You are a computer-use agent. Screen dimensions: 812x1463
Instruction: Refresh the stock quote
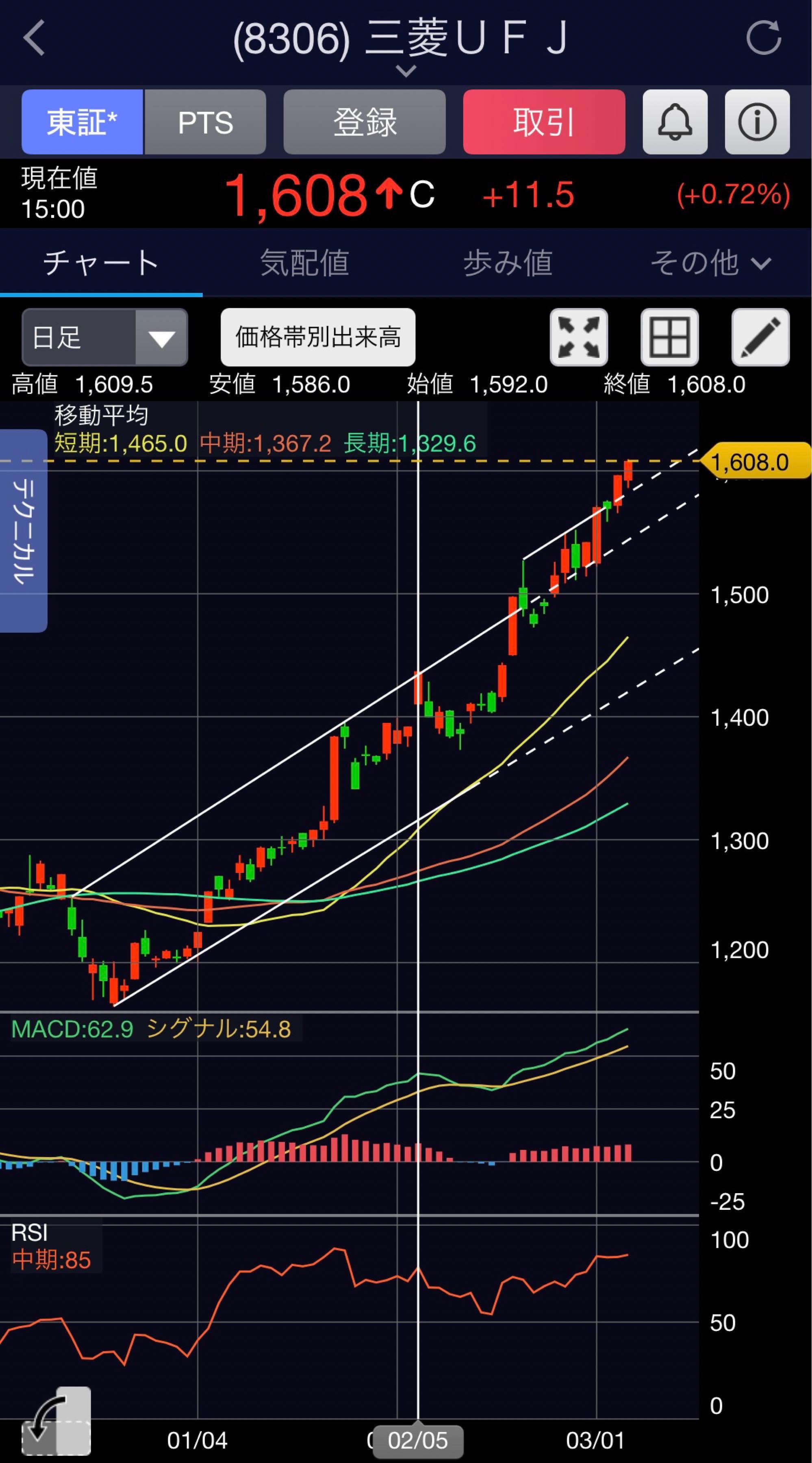coord(762,38)
